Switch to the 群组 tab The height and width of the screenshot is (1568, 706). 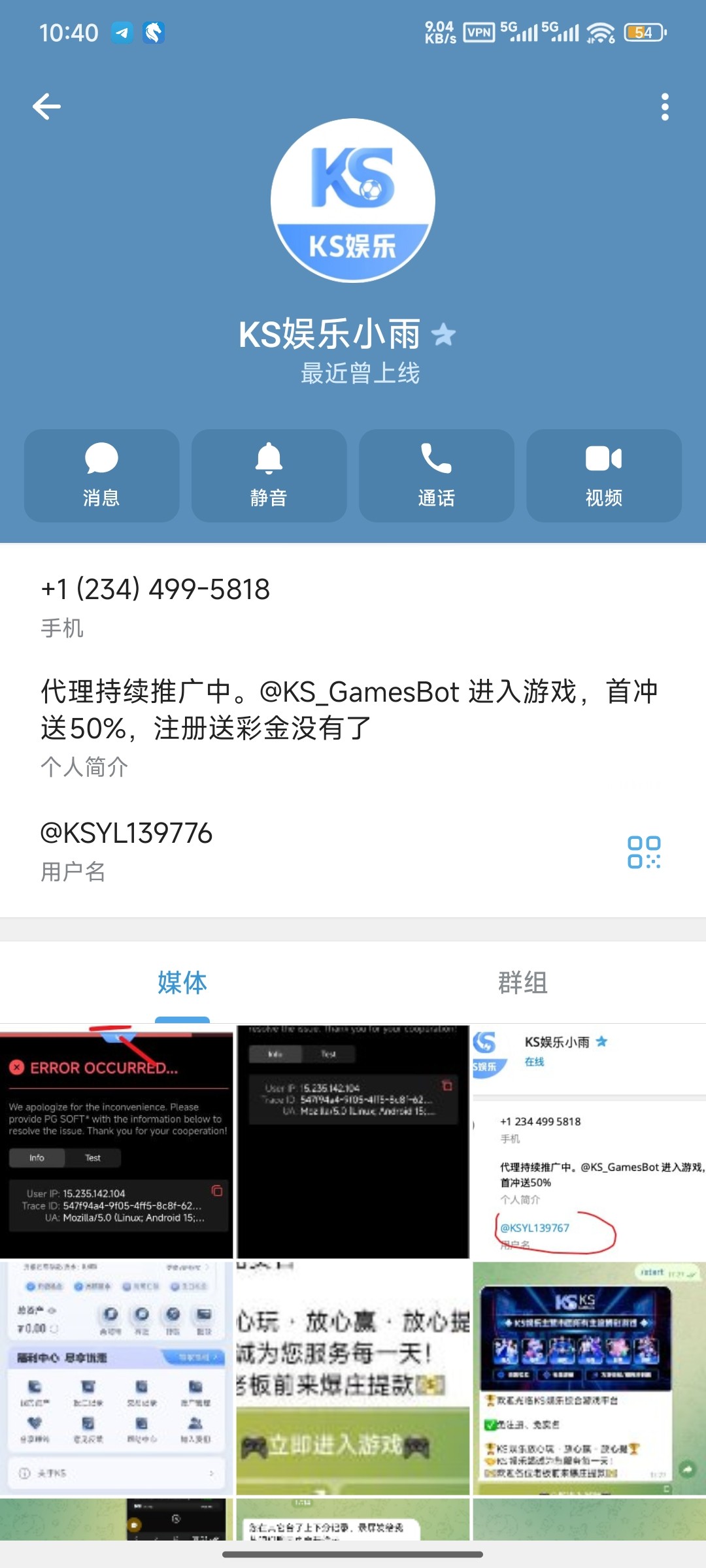[522, 983]
